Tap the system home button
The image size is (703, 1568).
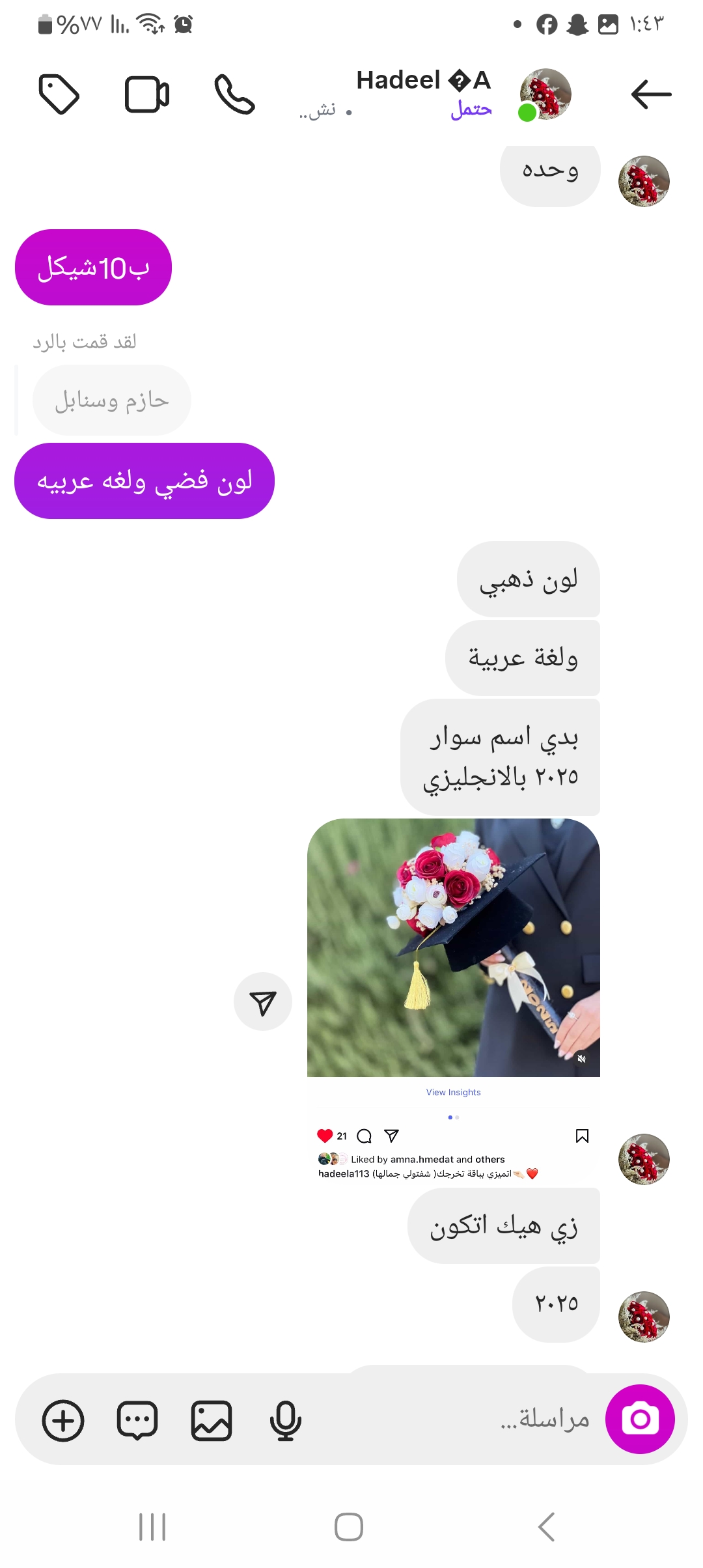[349, 1527]
